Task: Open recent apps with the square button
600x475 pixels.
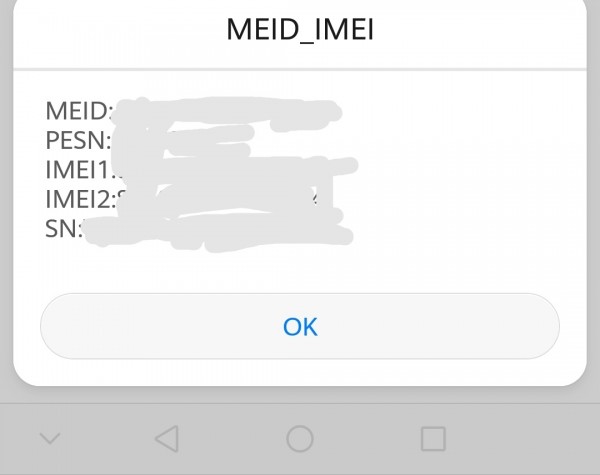Action: click(432, 438)
